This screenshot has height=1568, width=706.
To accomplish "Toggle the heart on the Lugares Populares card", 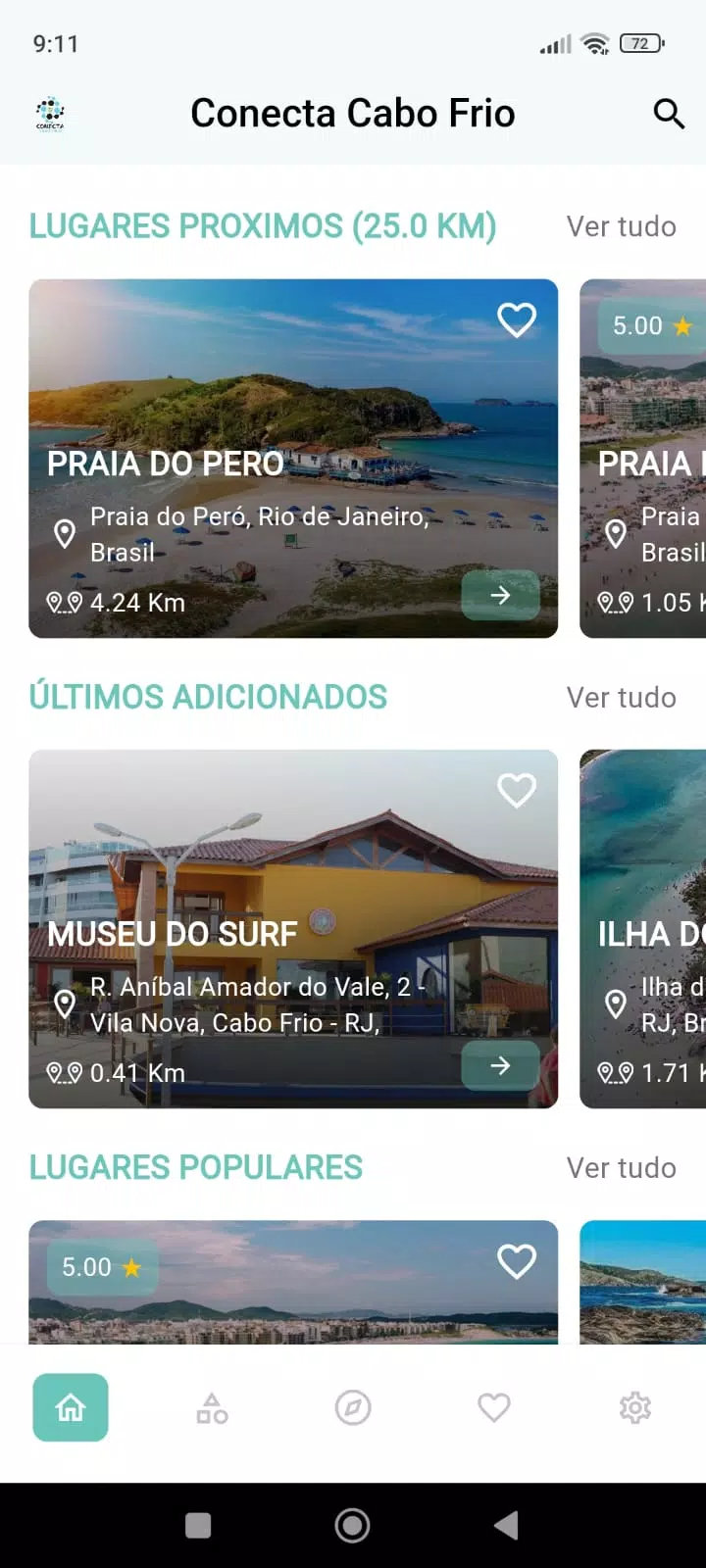I will (x=517, y=1261).
